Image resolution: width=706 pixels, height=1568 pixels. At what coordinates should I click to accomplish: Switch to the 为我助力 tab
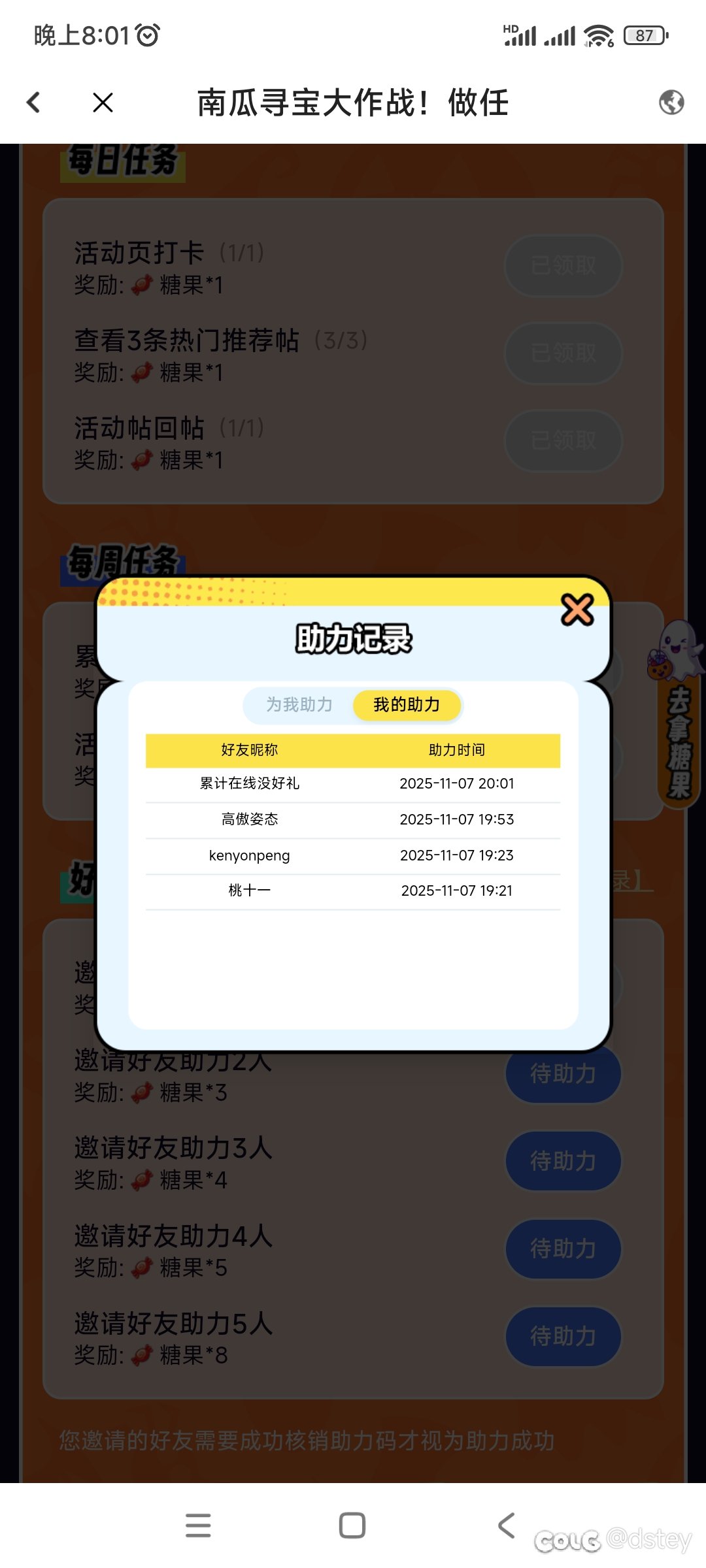tap(299, 705)
